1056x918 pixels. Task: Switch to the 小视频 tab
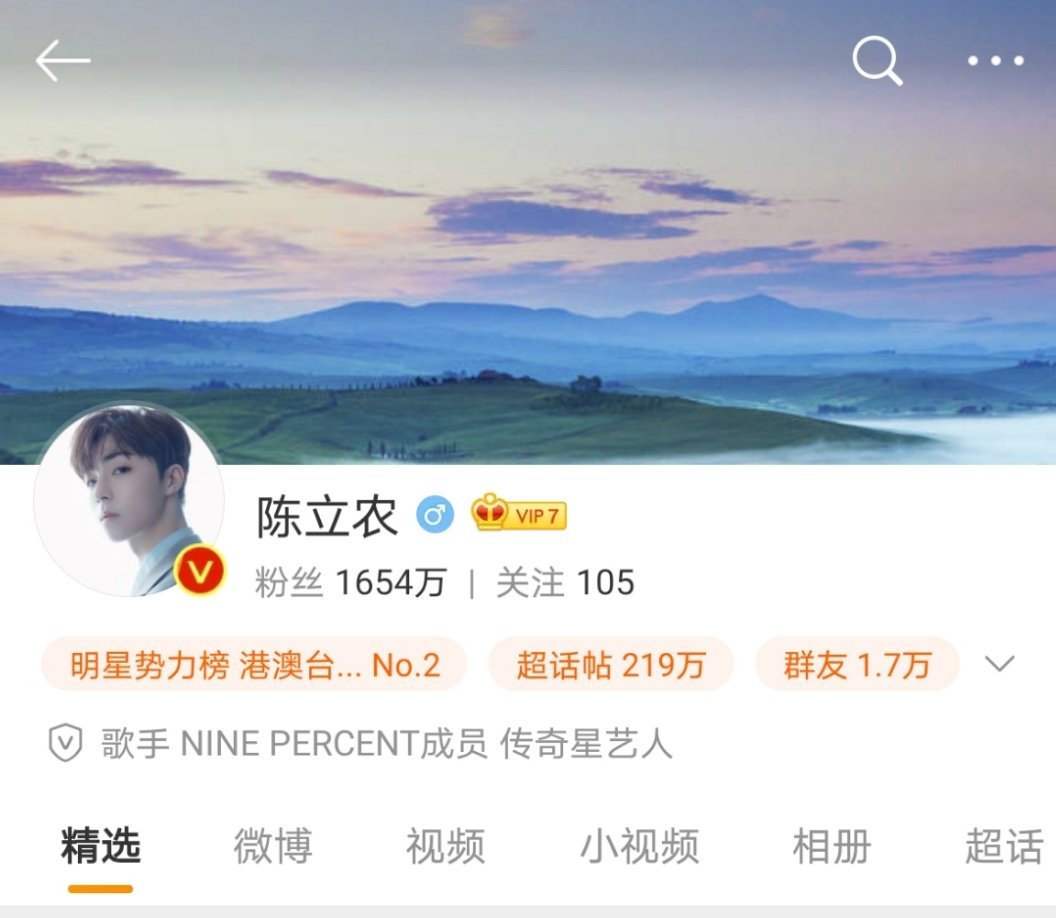click(638, 846)
